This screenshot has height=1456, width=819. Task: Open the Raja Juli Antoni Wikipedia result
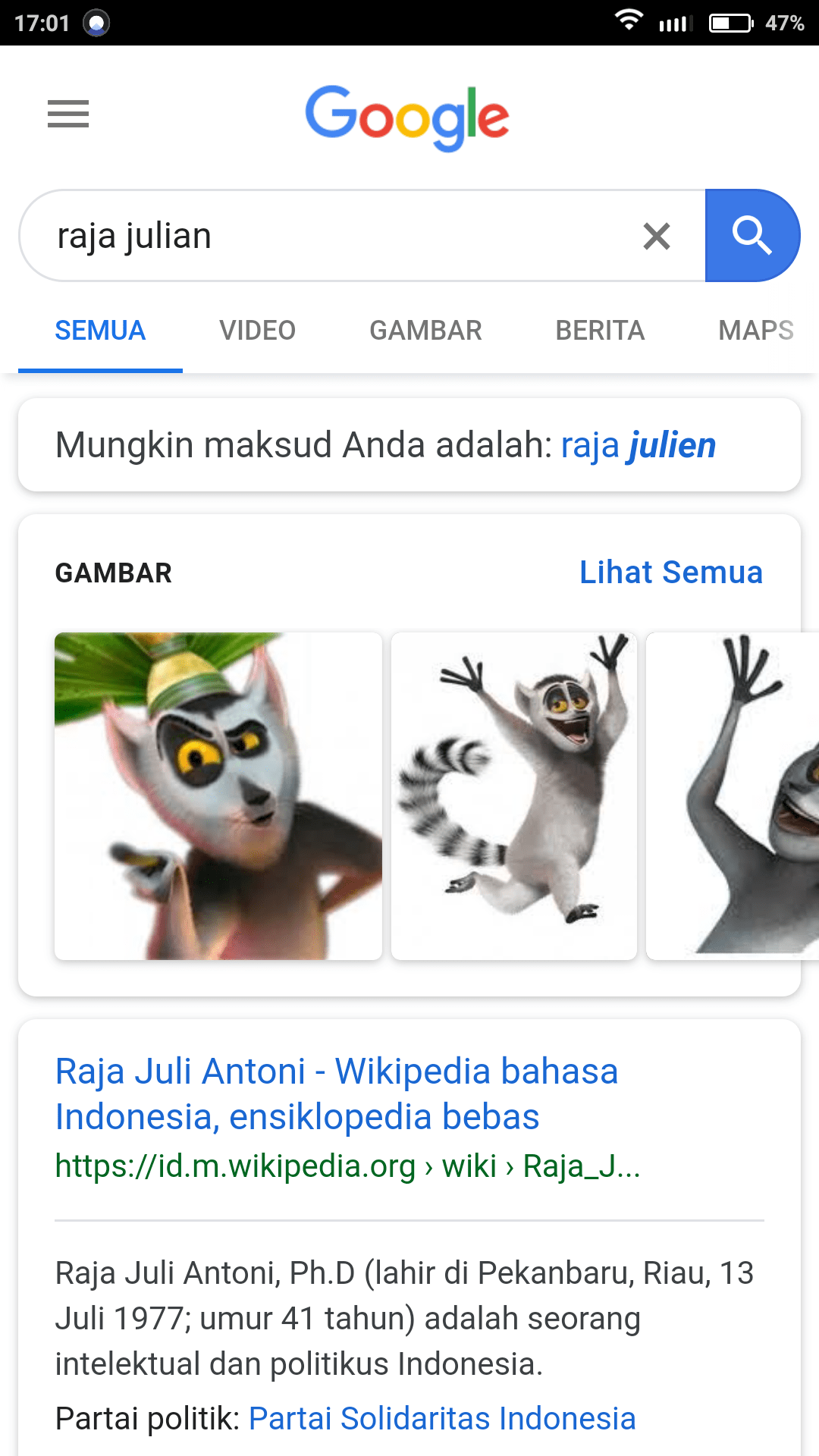pyautogui.click(x=336, y=1094)
